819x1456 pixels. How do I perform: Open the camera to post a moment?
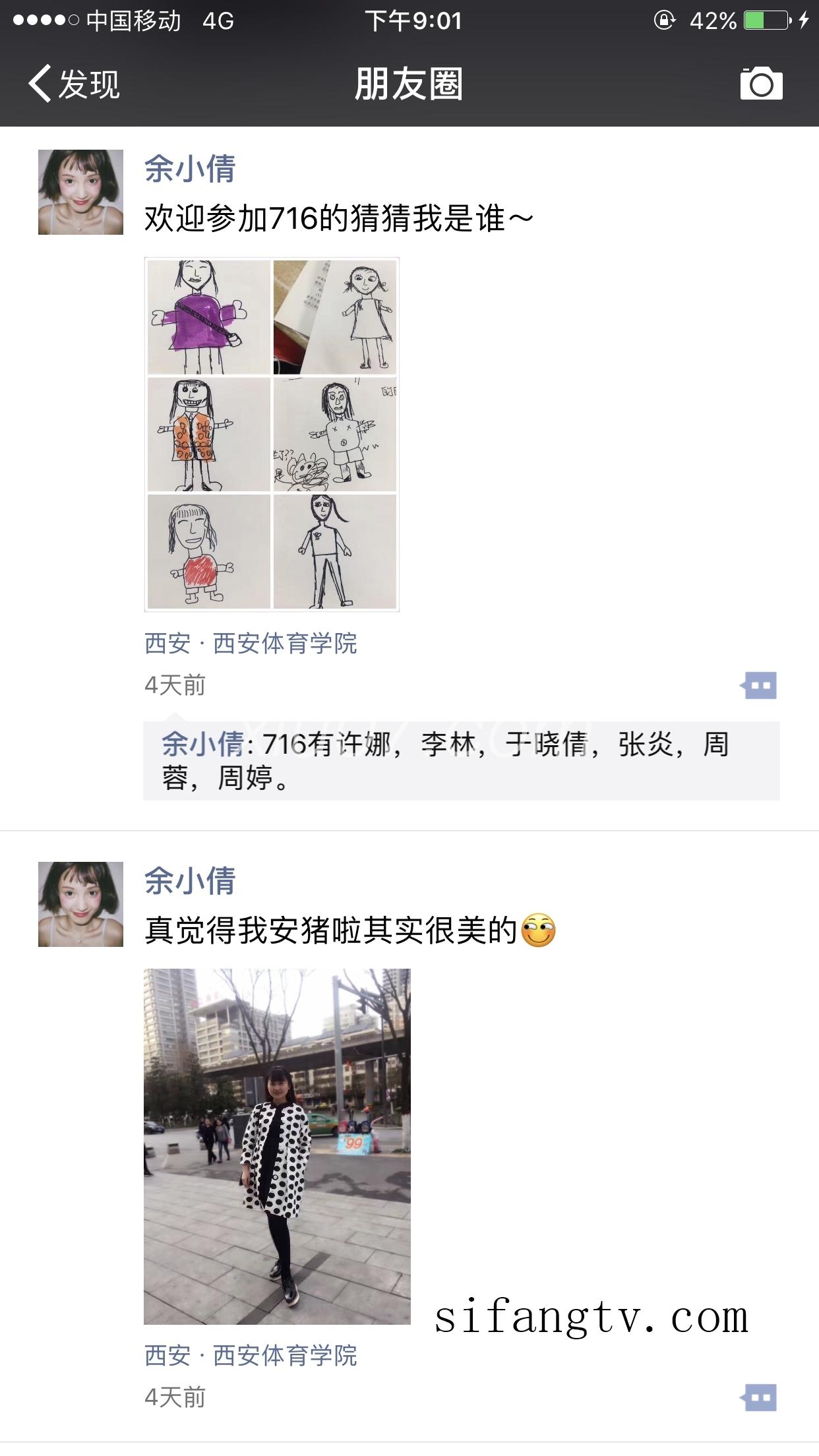point(761,84)
